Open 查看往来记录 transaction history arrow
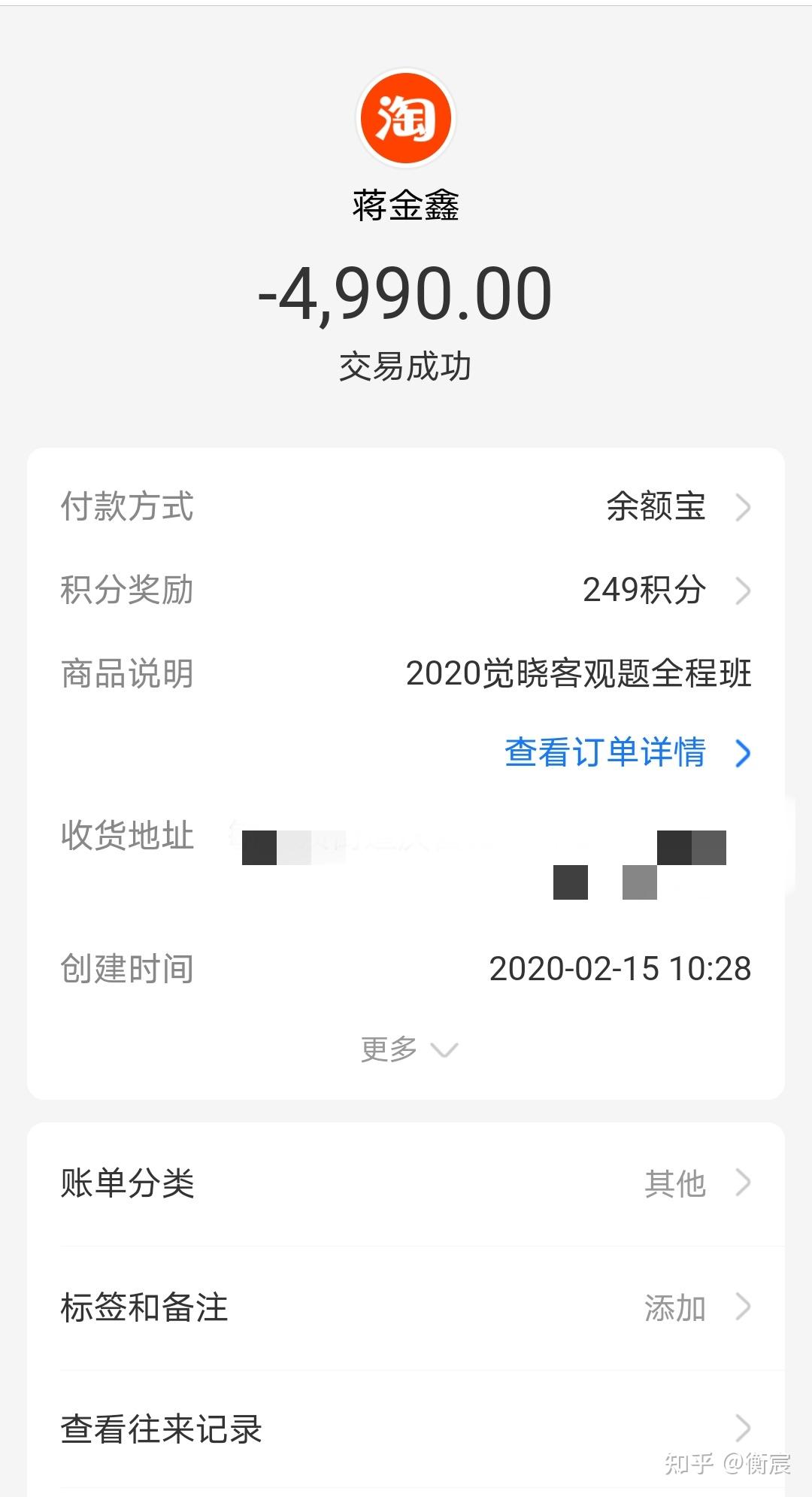This screenshot has height=1497, width=812. [743, 1429]
